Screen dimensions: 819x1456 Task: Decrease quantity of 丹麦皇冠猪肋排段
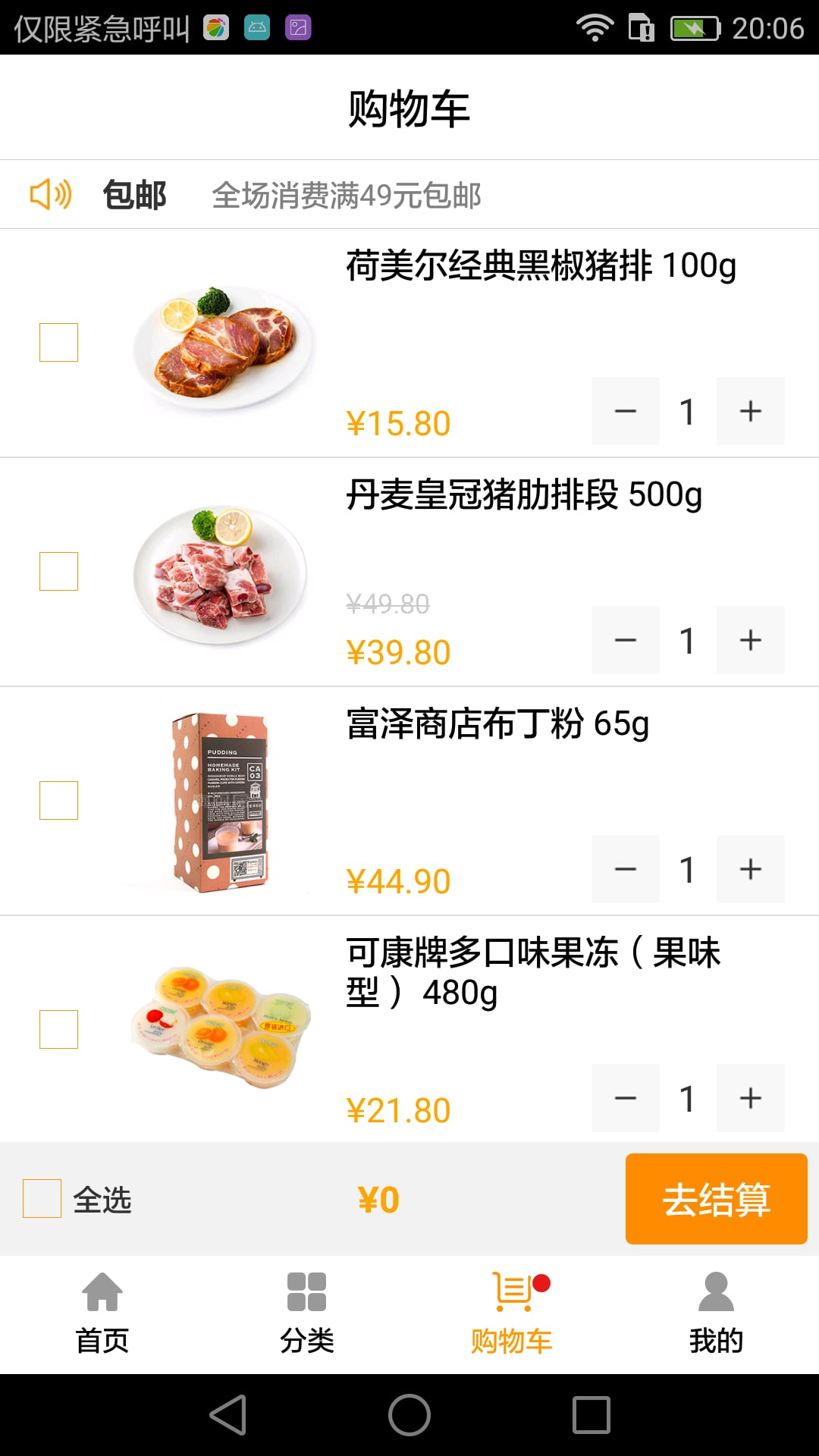626,640
